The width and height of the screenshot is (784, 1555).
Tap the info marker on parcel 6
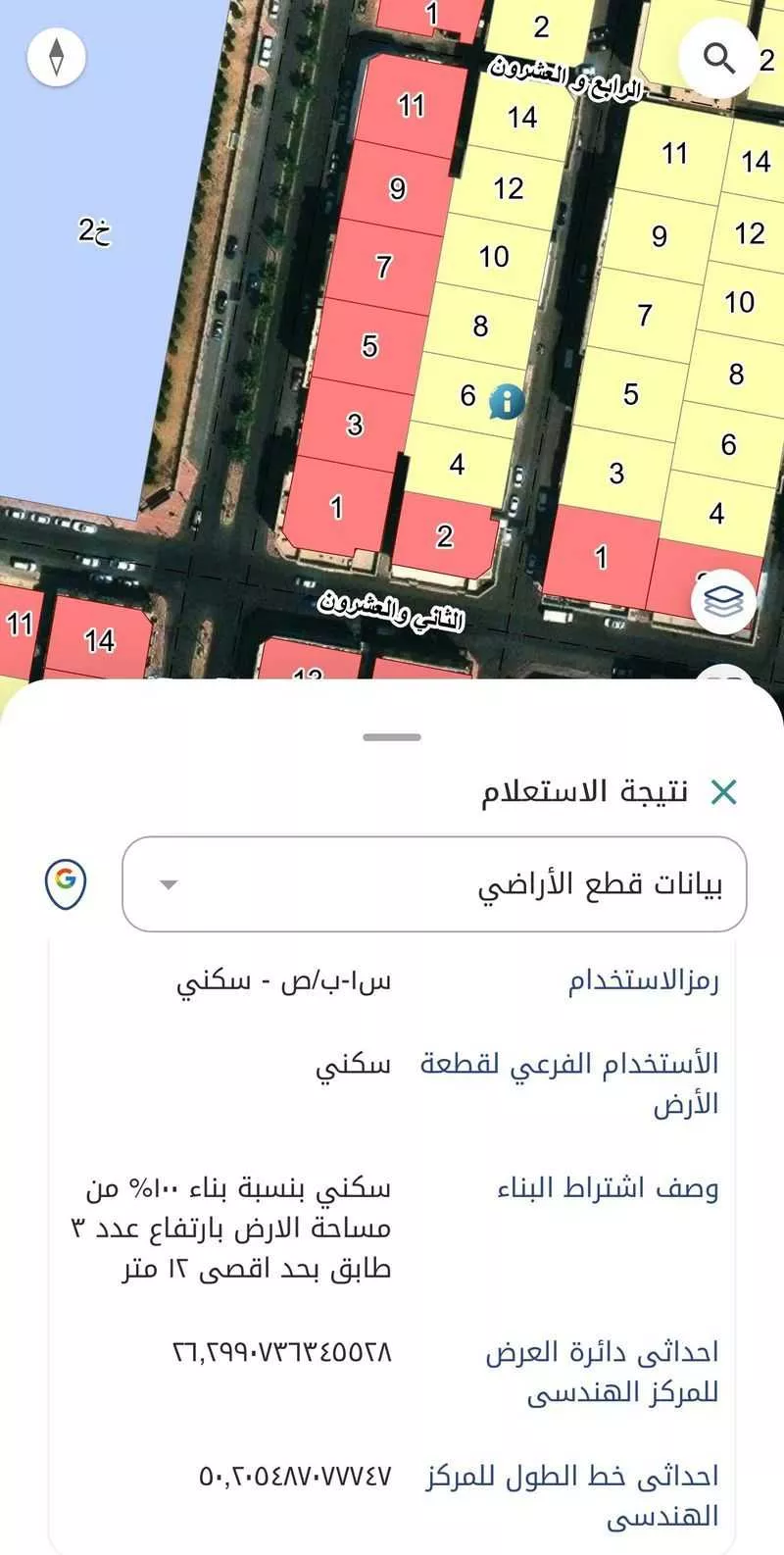pos(506,400)
